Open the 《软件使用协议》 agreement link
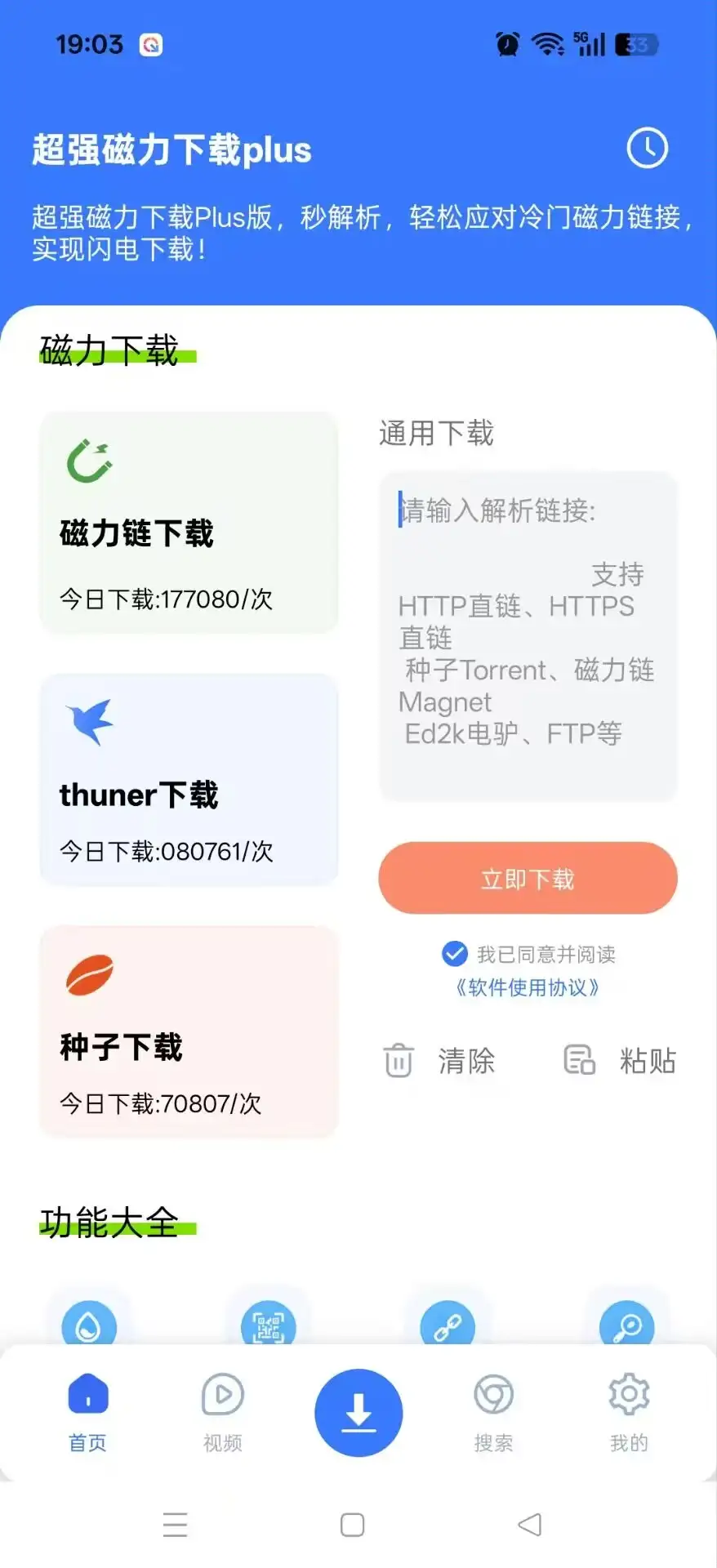 coord(527,989)
